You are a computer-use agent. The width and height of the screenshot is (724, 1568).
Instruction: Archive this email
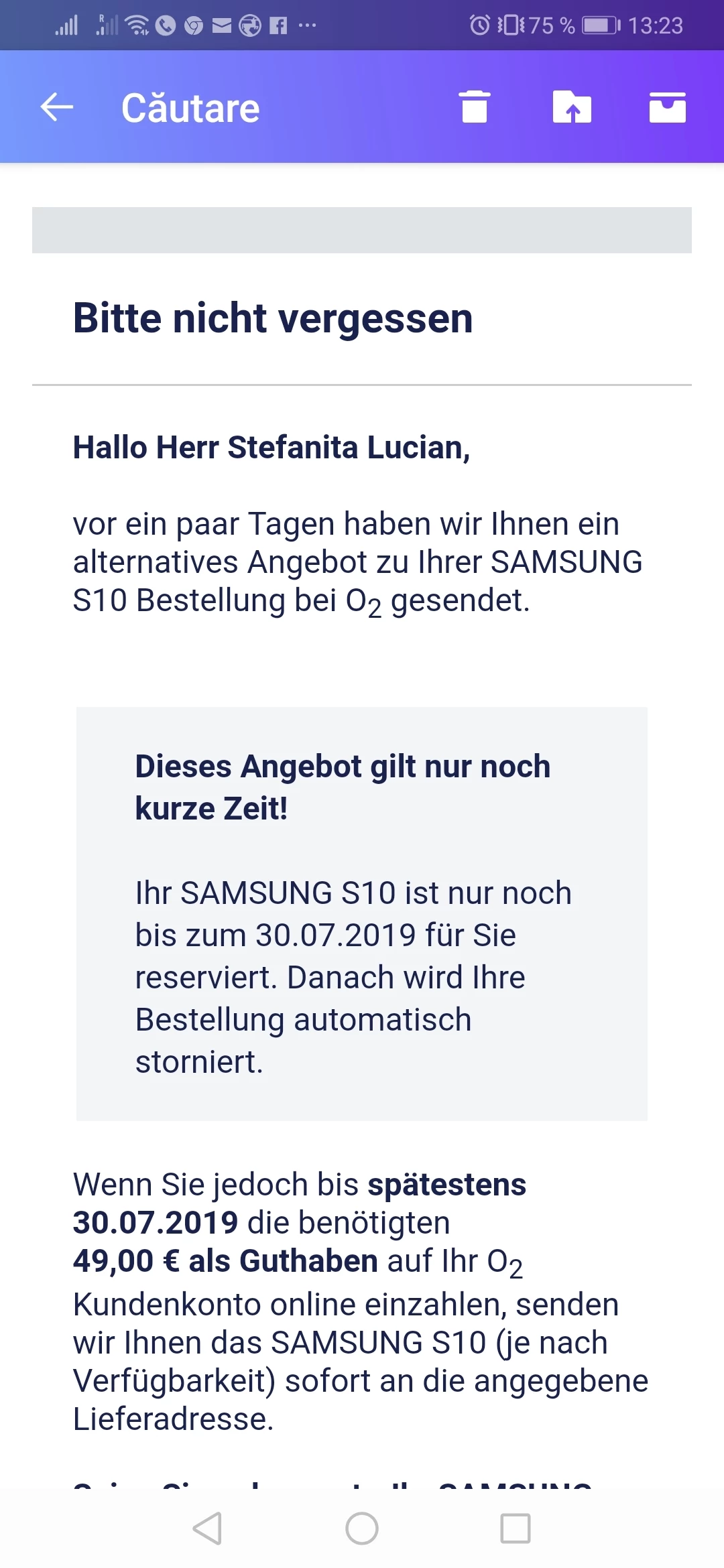pyautogui.click(x=667, y=107)
